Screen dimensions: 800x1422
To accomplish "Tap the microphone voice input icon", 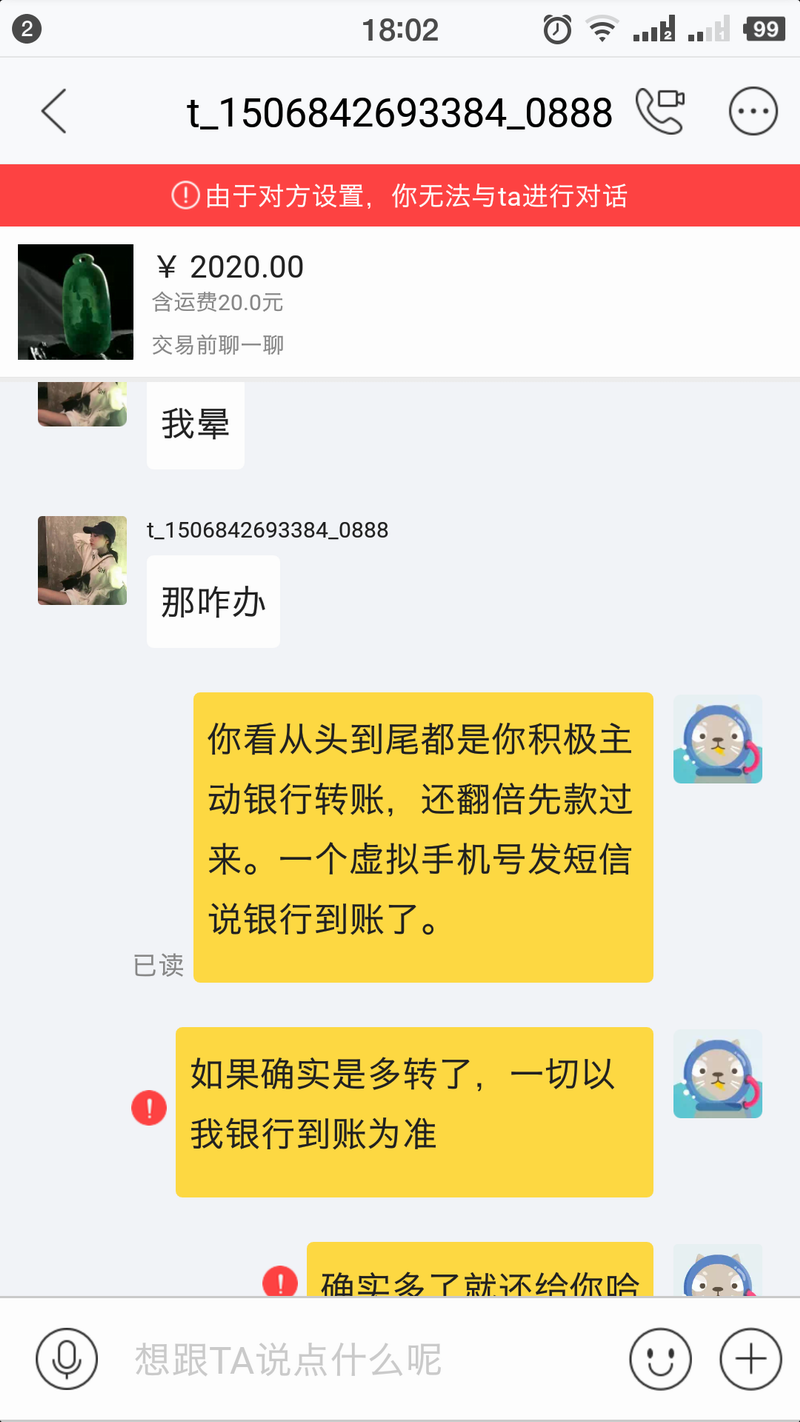I will [67, 1359].
